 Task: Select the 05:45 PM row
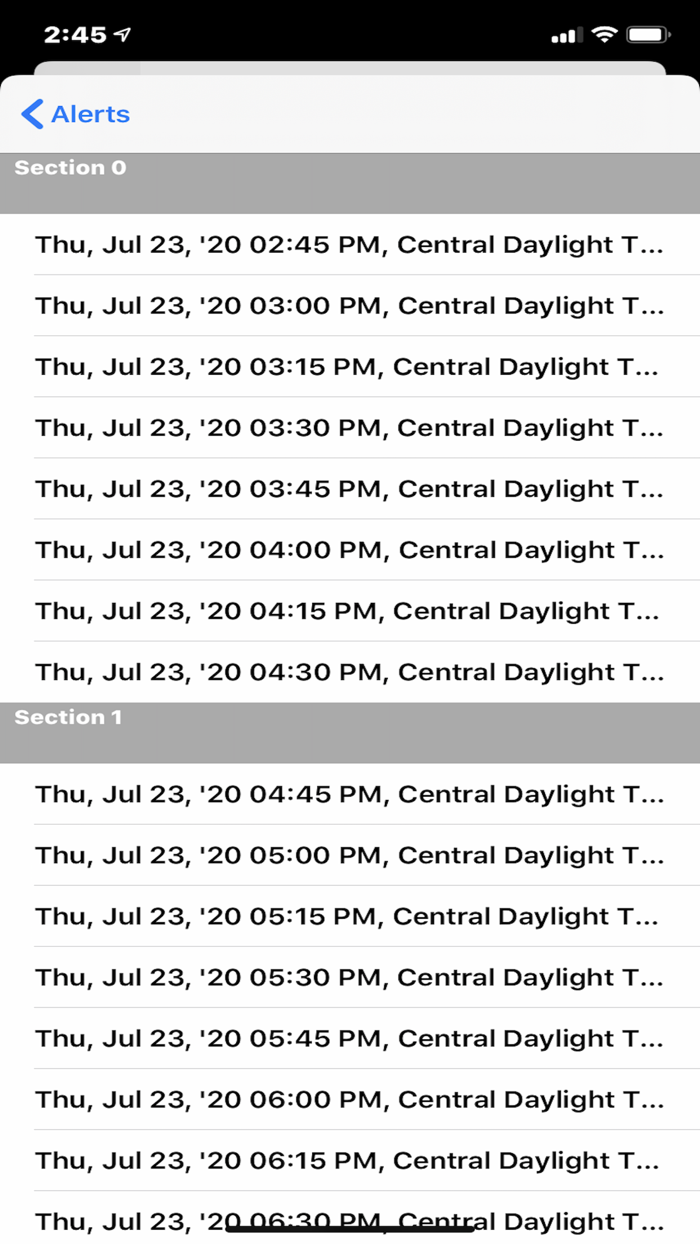point(349,1038)
